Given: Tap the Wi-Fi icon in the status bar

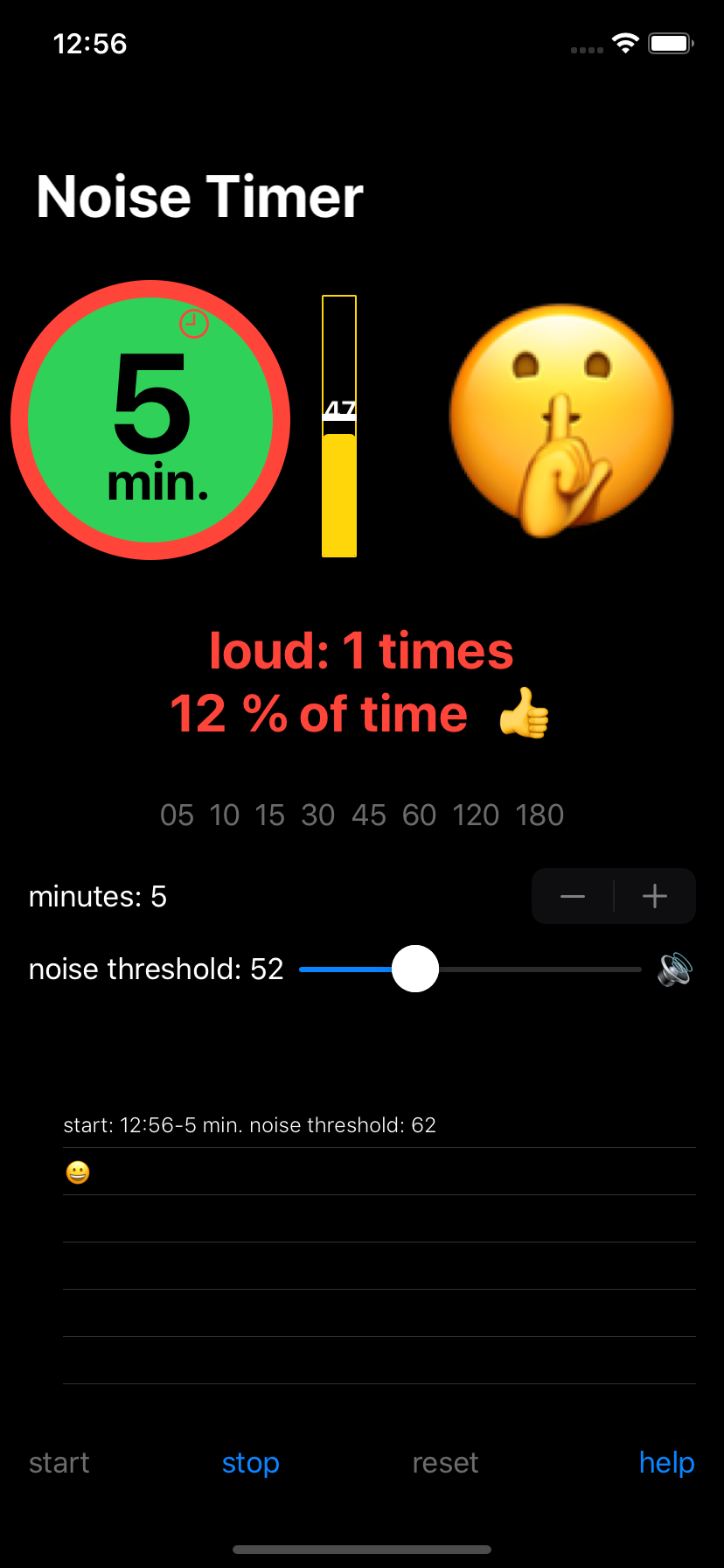Looking at the screenshot, I should [x=625, y=42].
